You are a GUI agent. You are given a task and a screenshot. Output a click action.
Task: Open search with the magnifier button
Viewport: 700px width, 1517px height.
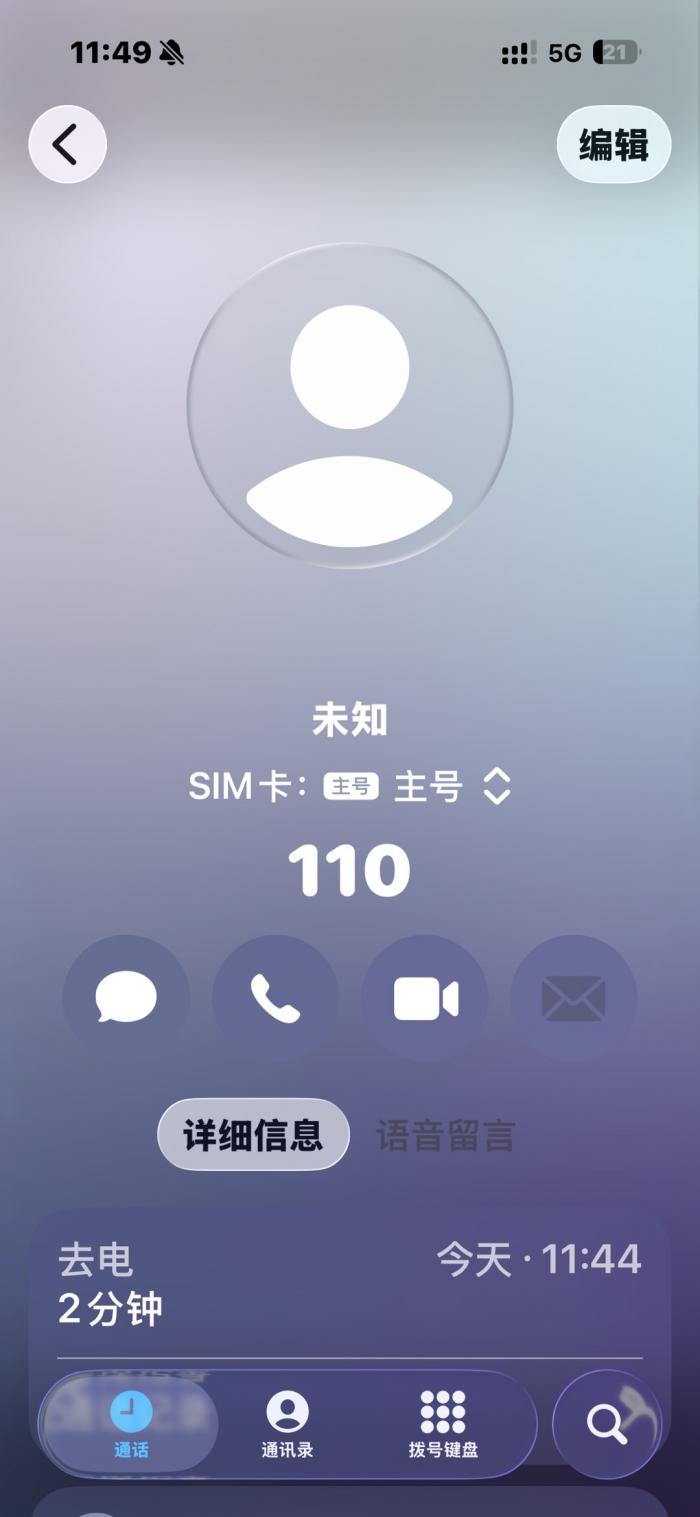click(607, 1424)
